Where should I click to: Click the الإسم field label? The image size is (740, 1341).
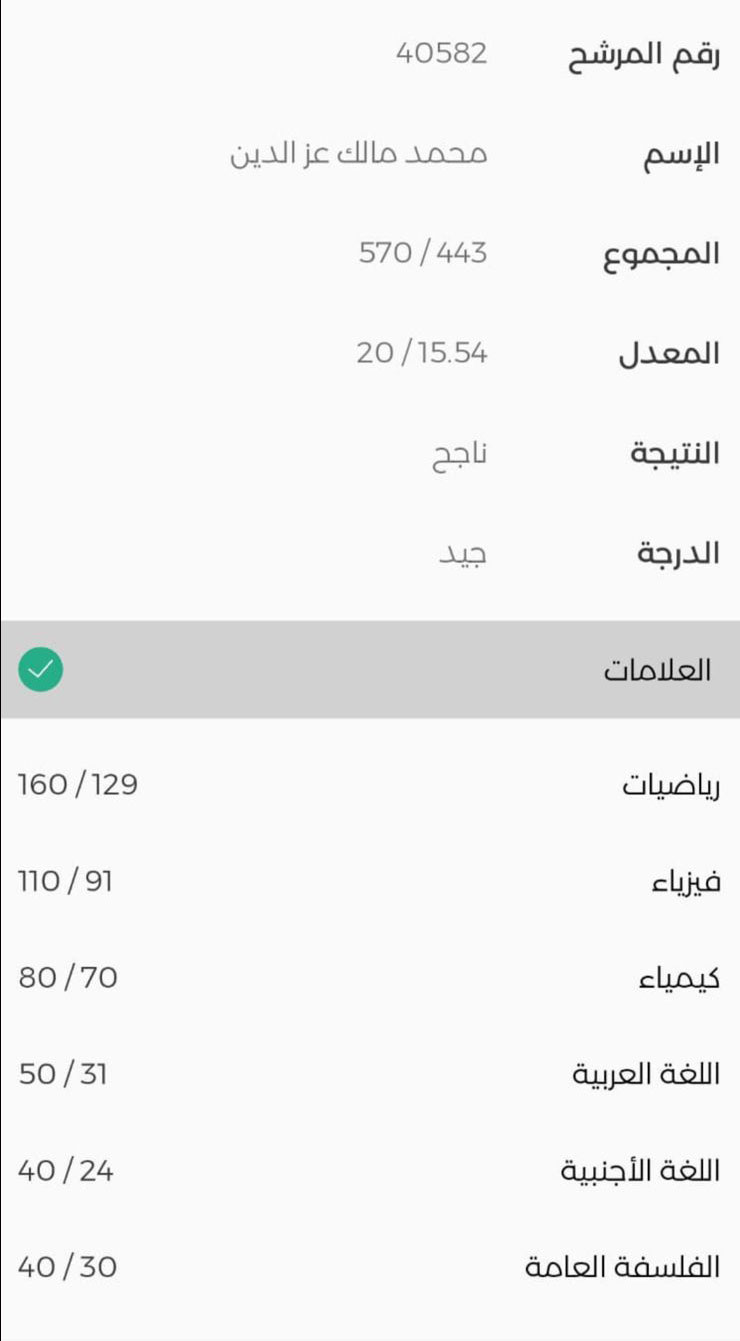(678, 153)
